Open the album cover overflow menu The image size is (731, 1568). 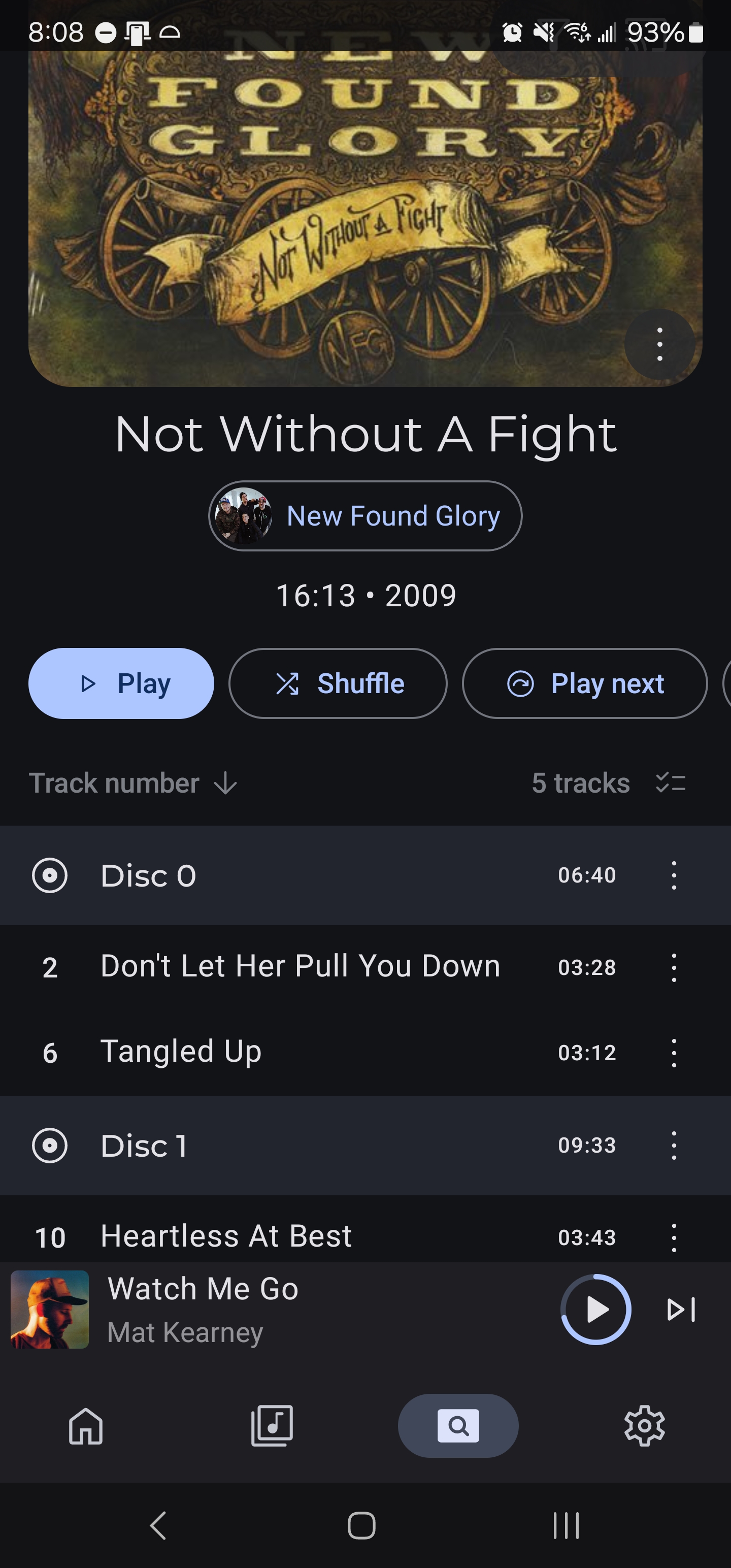coord(659,344)
